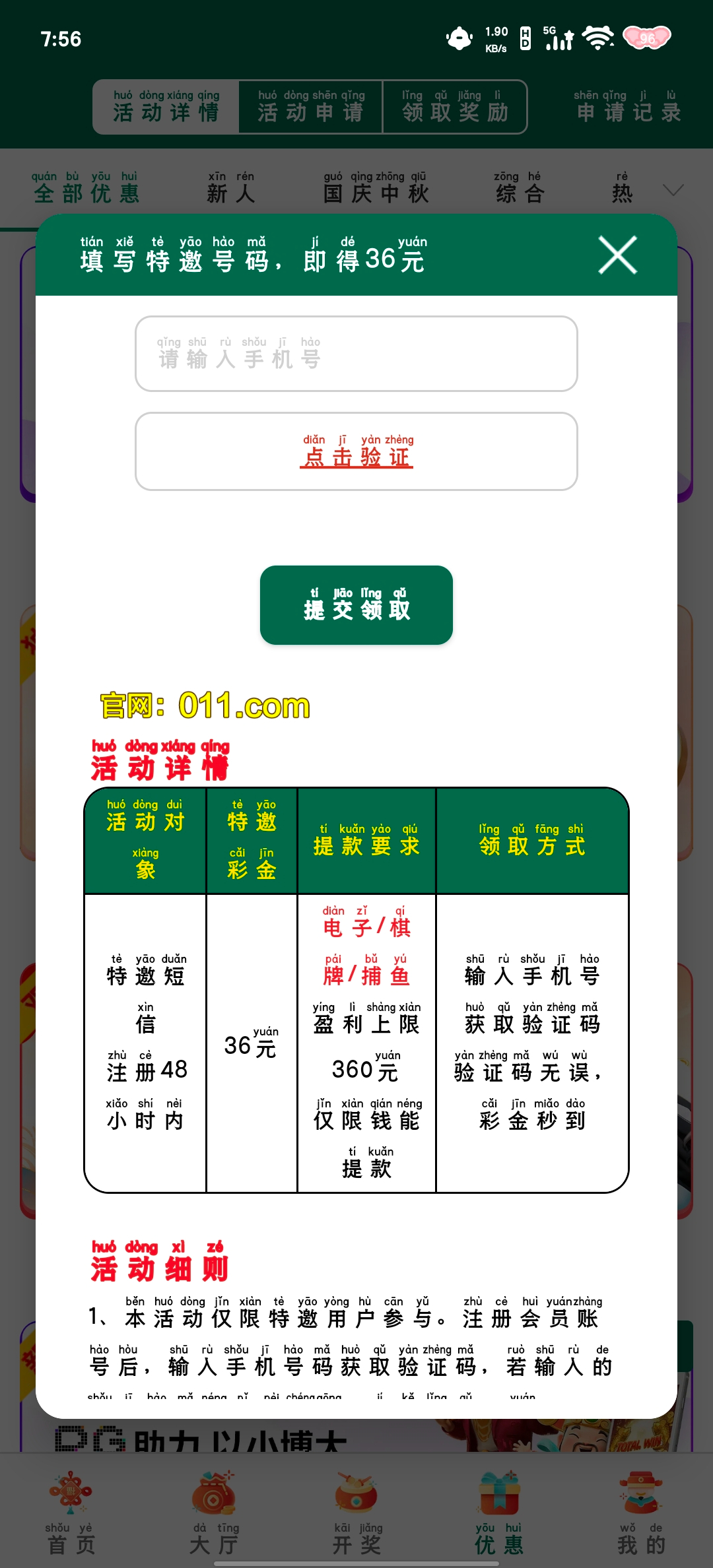View 申请记录 application records
The image size is (713, 1568).
click(627, 107)
